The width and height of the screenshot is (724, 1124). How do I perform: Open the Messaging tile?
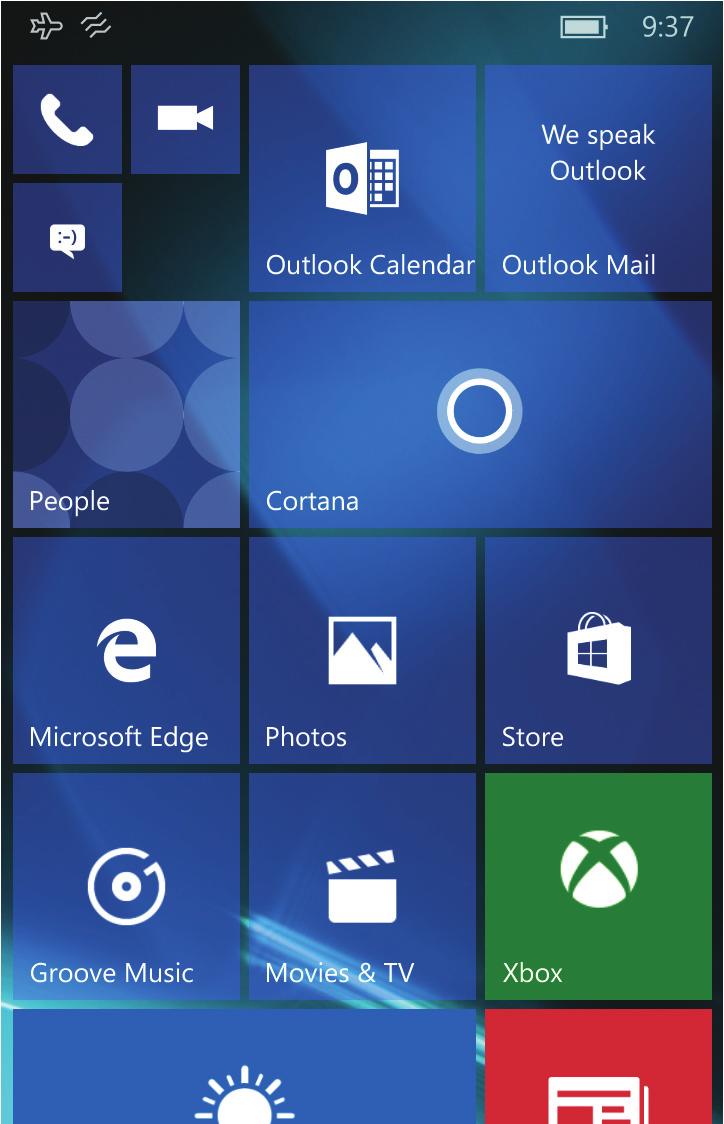click(x=67, y=237)
